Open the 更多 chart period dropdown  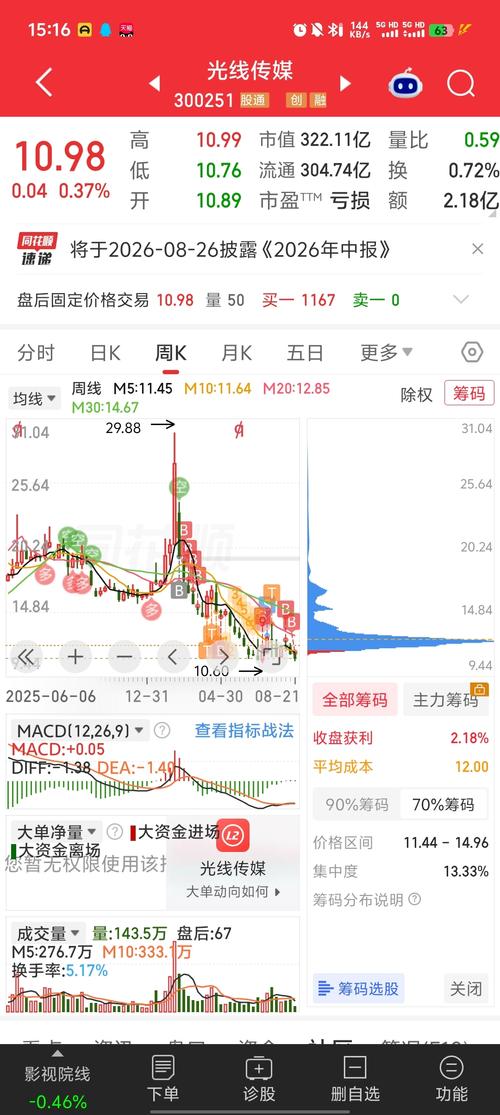point(385,352)
